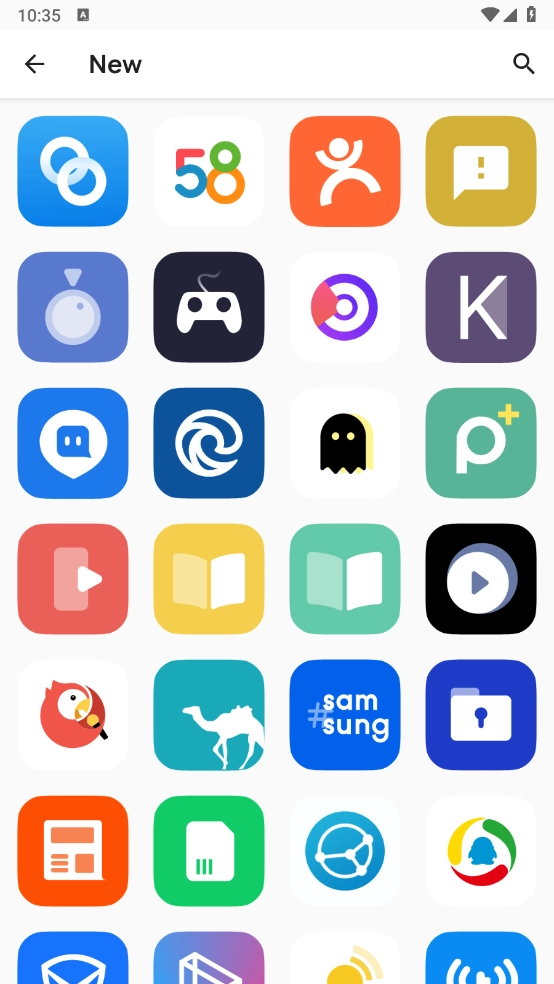Choose the green P plus icon
The width and height of the screenshot is (554, 984).
[481, 443]
